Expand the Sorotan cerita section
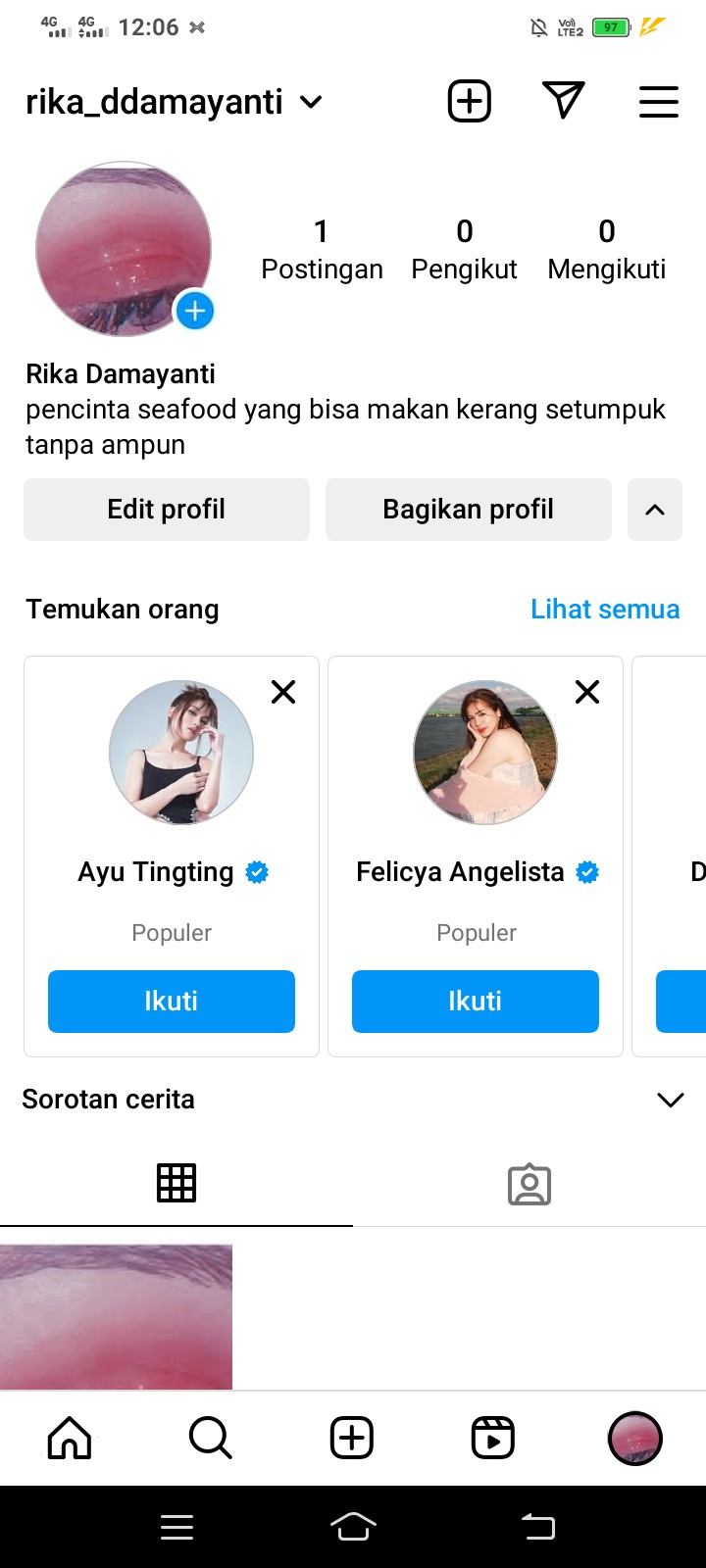The height and width of the screenshot is (1568, 706). point(671,1100)
